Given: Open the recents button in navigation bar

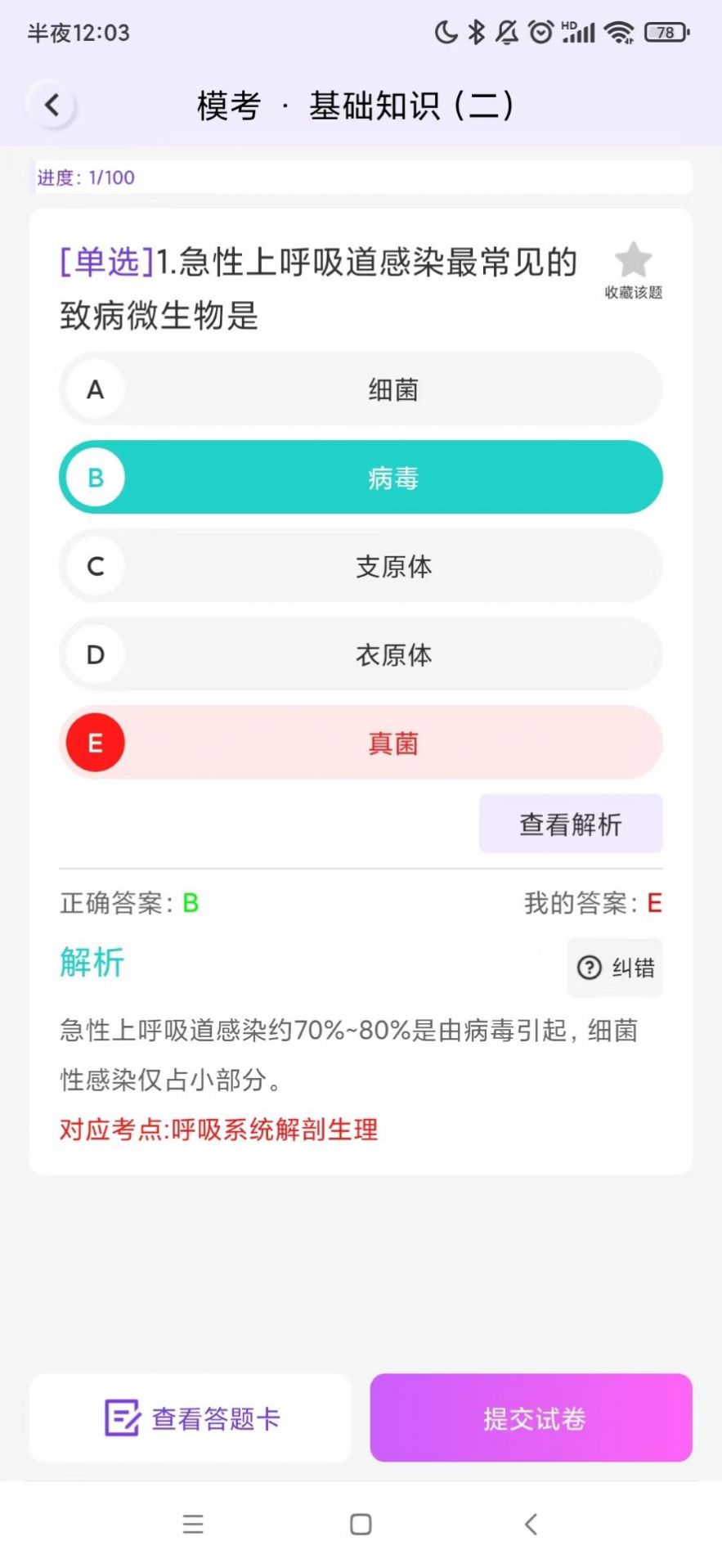Looking at the screenshot, I should (x=192, y=1524).
